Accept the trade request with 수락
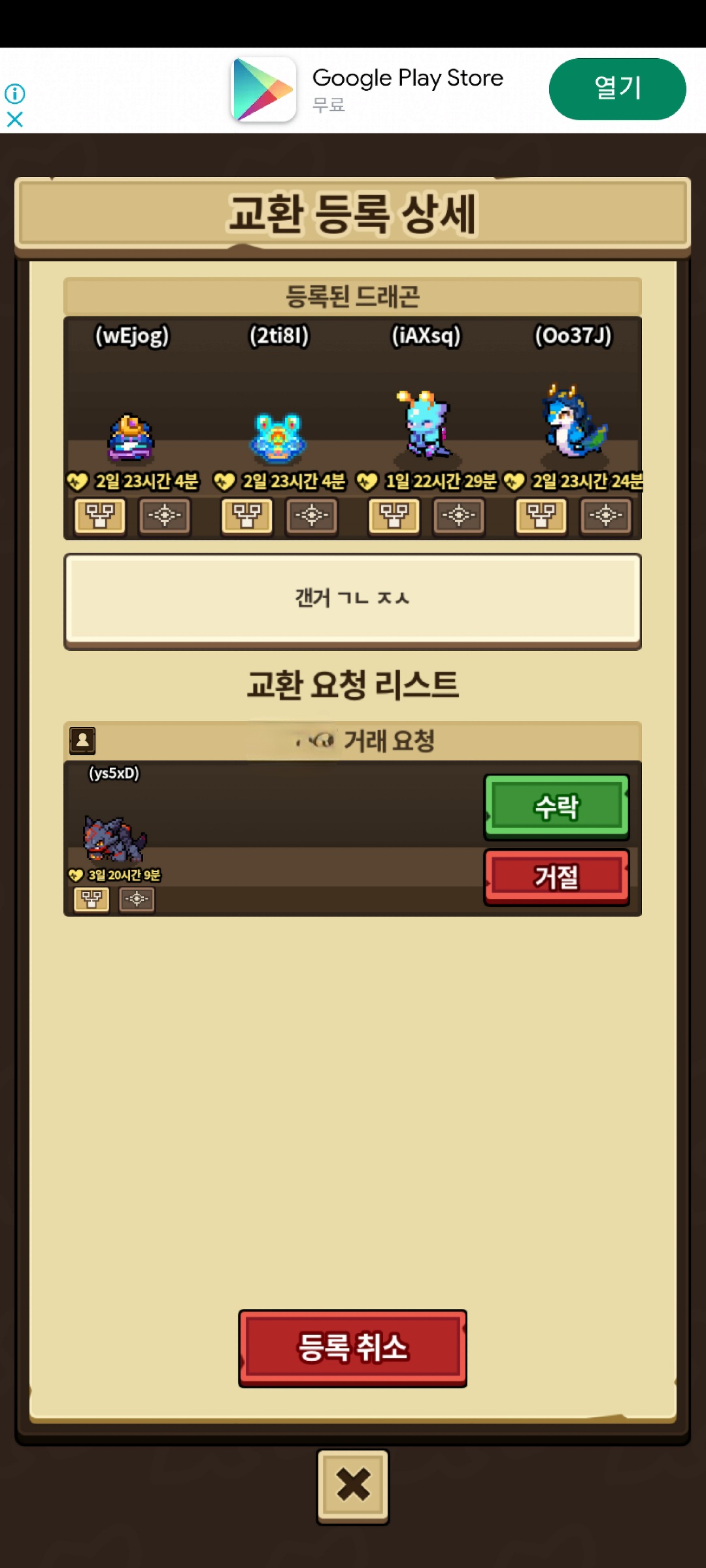This screenshot has width=706, height=1568. pos(556,806)
